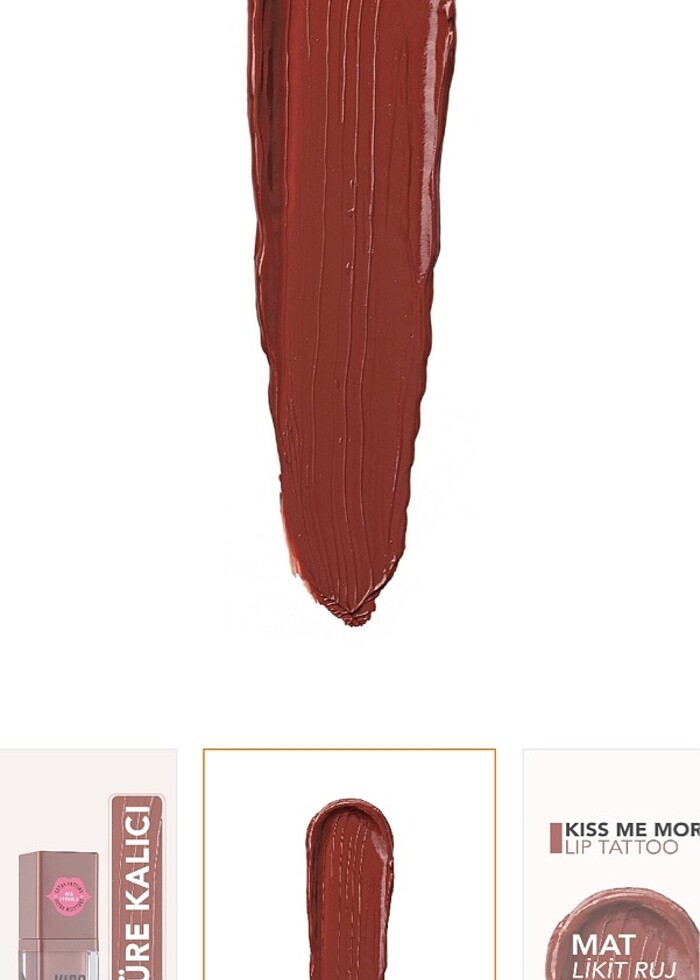This screenshot has width=700, height=980.
Task: Select the color swatch smear thumbnail
Action: click(x=349, y=865)
